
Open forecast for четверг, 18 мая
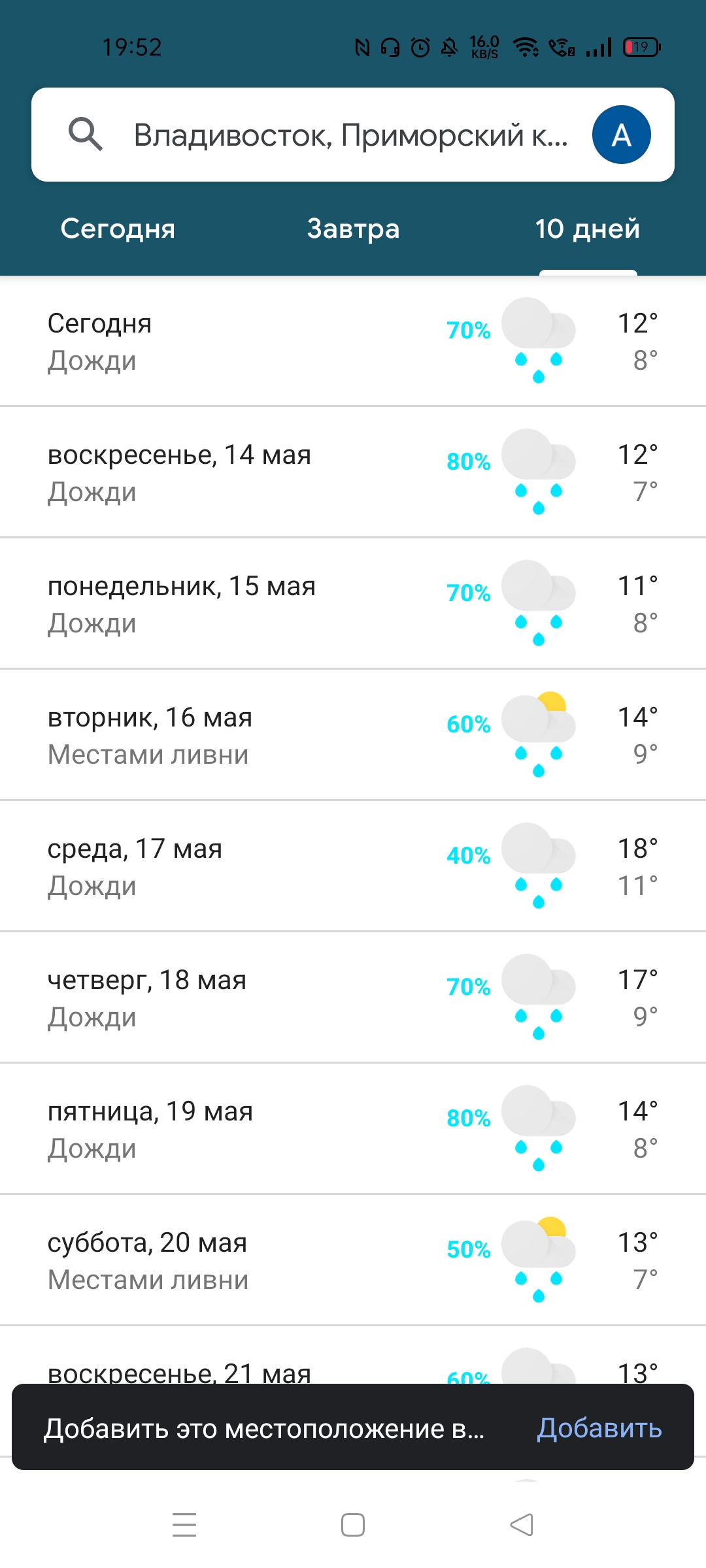(353, 998)
